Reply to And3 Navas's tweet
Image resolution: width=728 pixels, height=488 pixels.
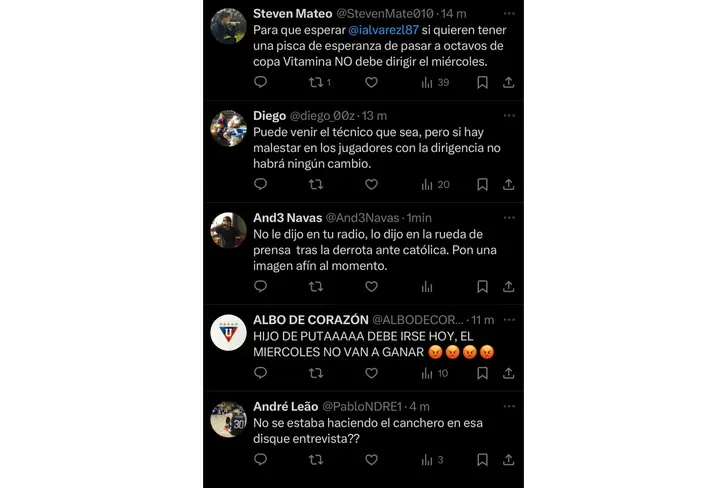tap(260, 286)
